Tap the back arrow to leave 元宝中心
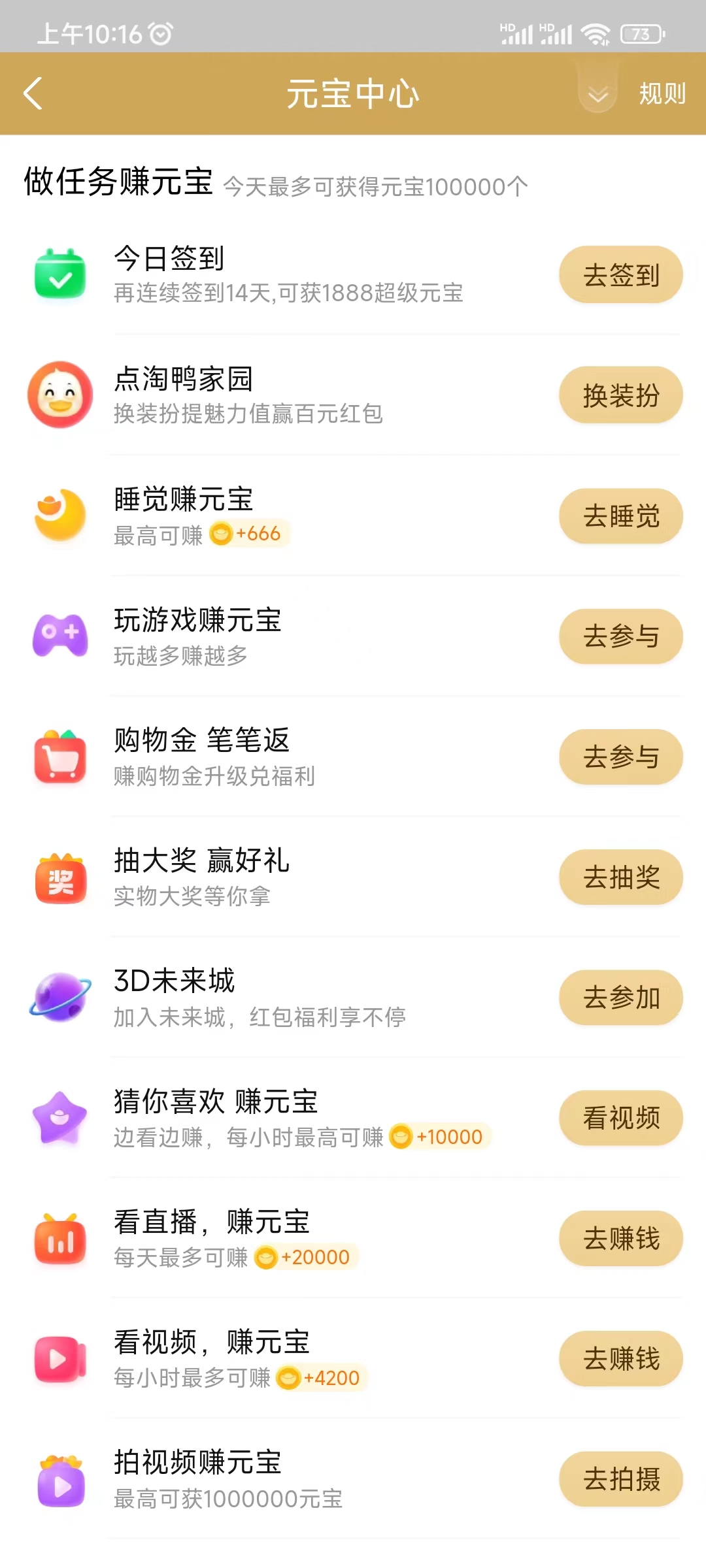Image resolution: width=706 pixels, height=1568 pixels. (33, 93)
